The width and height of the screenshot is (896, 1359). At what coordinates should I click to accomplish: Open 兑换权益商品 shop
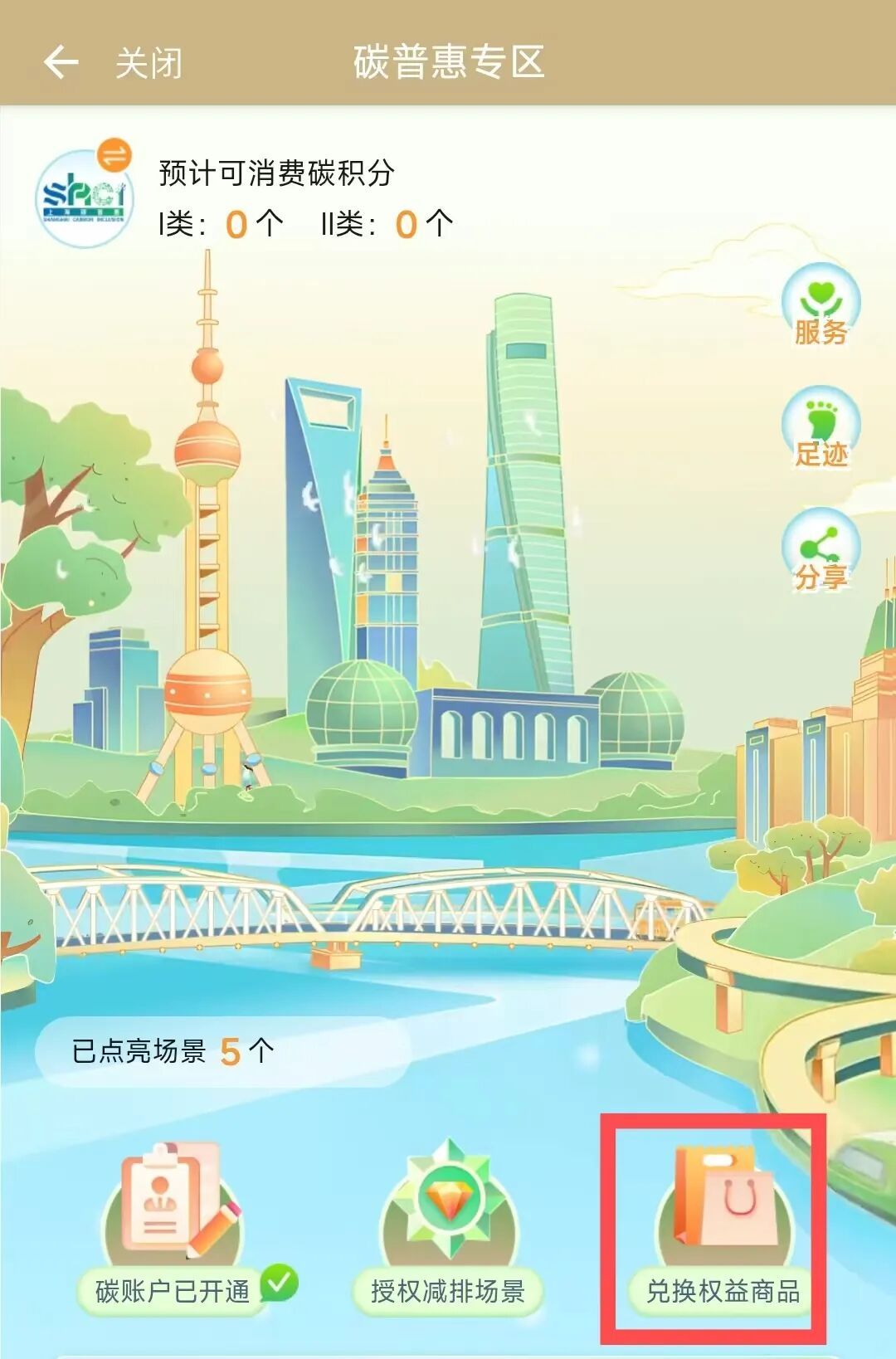click(x=723, y=1228)
